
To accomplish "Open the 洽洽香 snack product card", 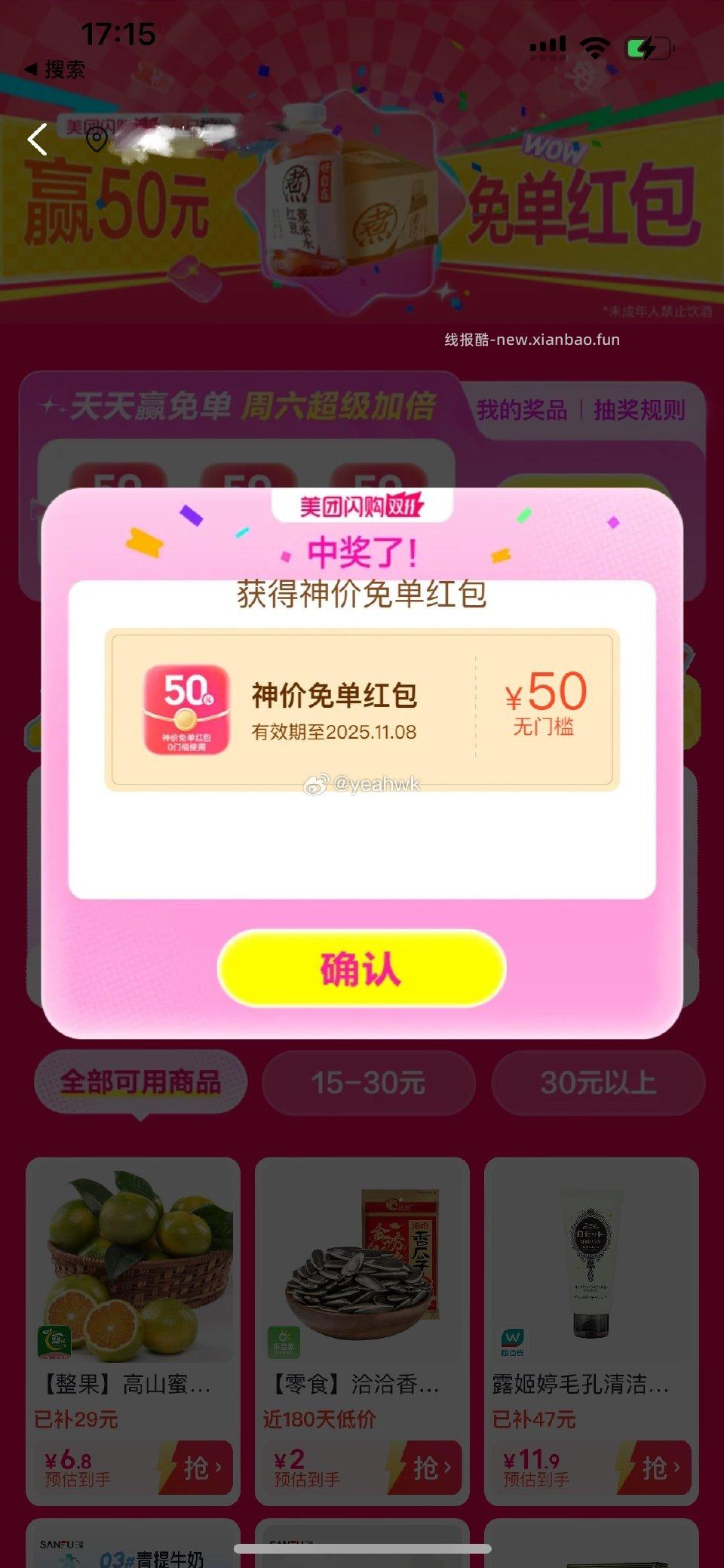I will tap(362, 1283).
